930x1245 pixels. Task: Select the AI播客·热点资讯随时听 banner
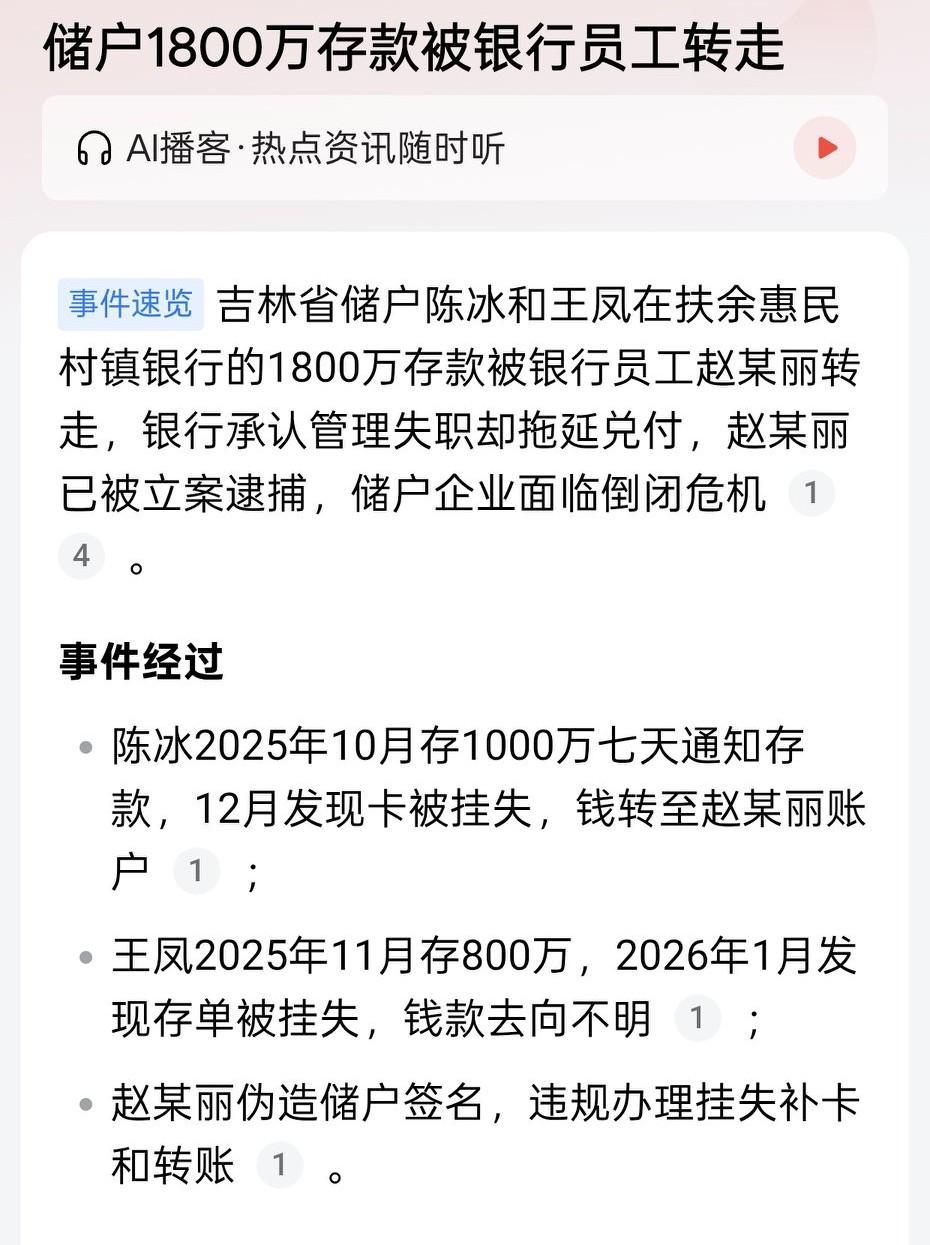click(x=465, y=147)
